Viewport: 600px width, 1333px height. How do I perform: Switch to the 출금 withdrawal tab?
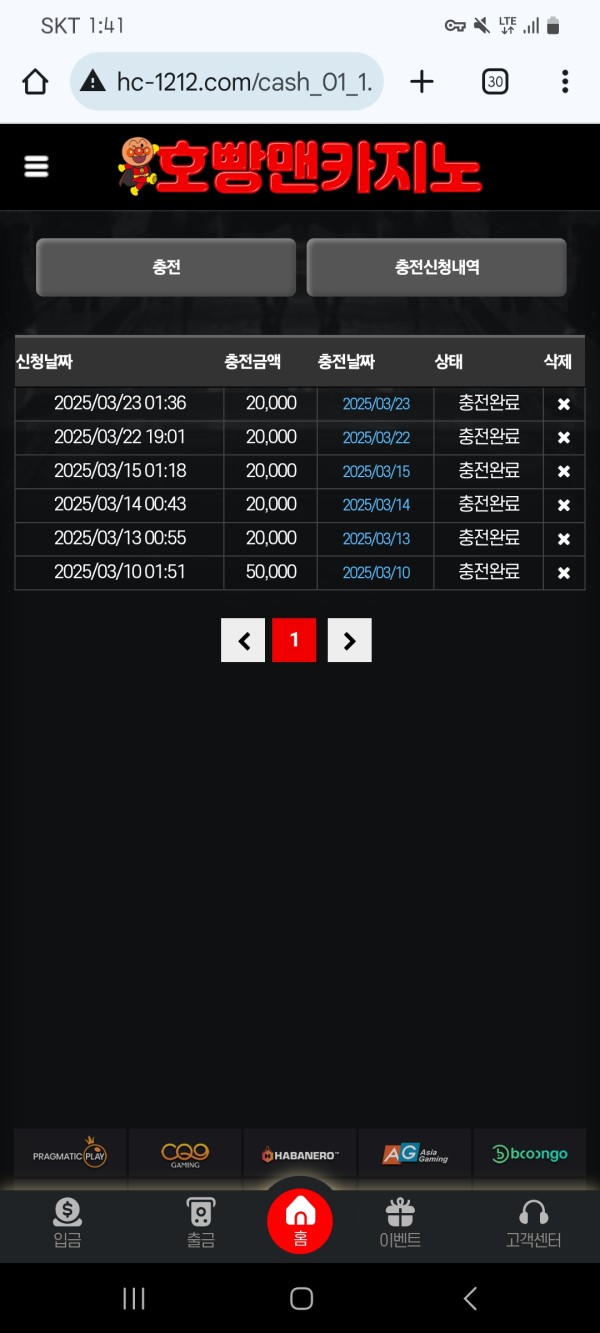click(200, 1224)
